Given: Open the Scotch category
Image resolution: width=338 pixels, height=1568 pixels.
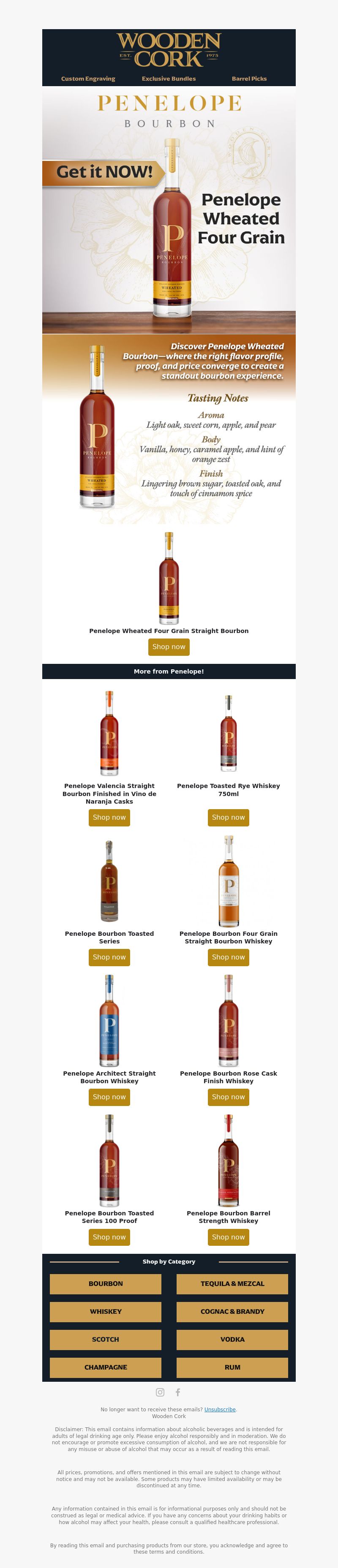Looking at the screenshot, I should 105,1339.
